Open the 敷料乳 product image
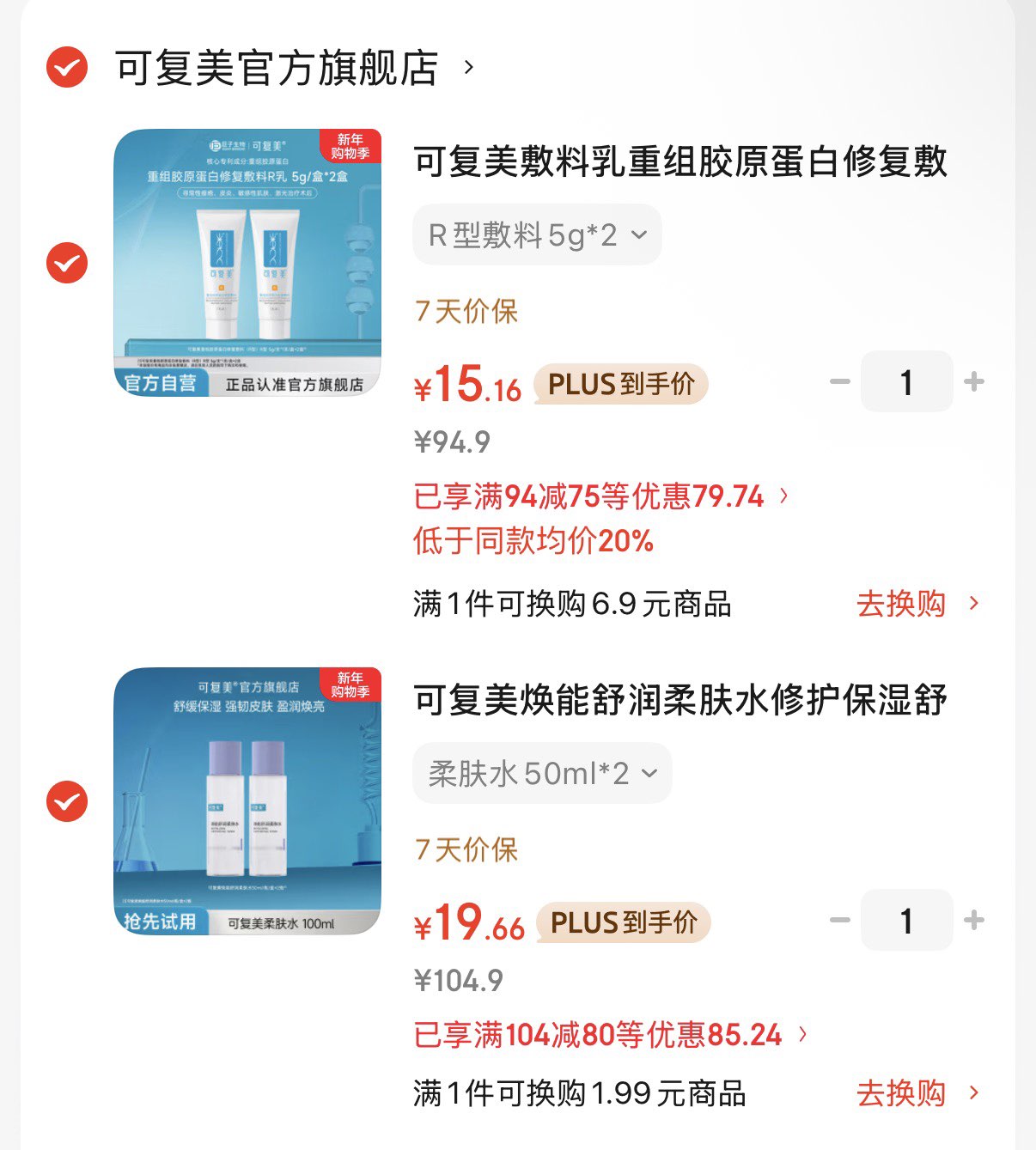1036x1150 pixels. (x=247, y=263)
